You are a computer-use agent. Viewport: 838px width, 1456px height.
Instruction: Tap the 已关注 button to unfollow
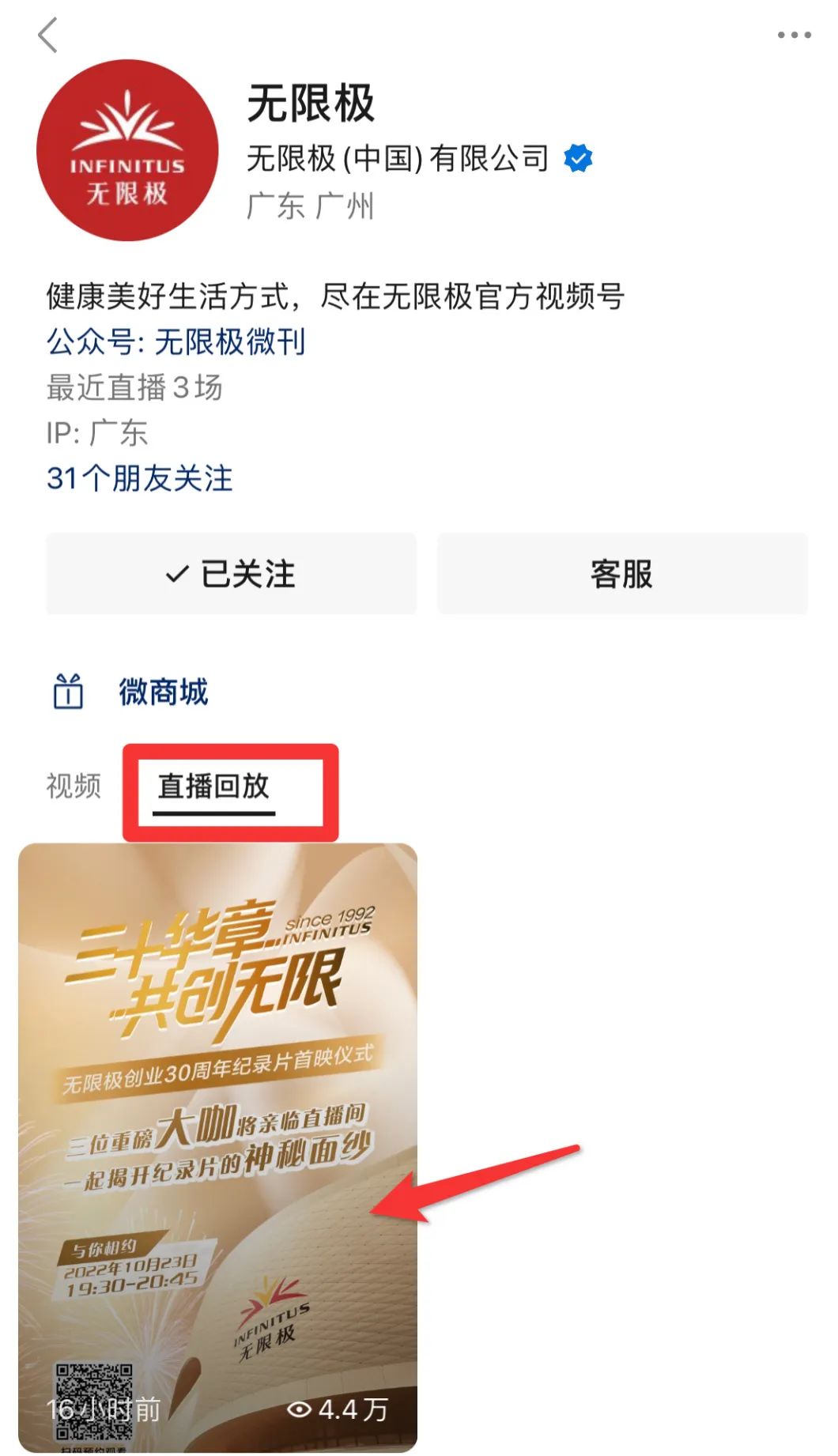click(x=231, y=574)
